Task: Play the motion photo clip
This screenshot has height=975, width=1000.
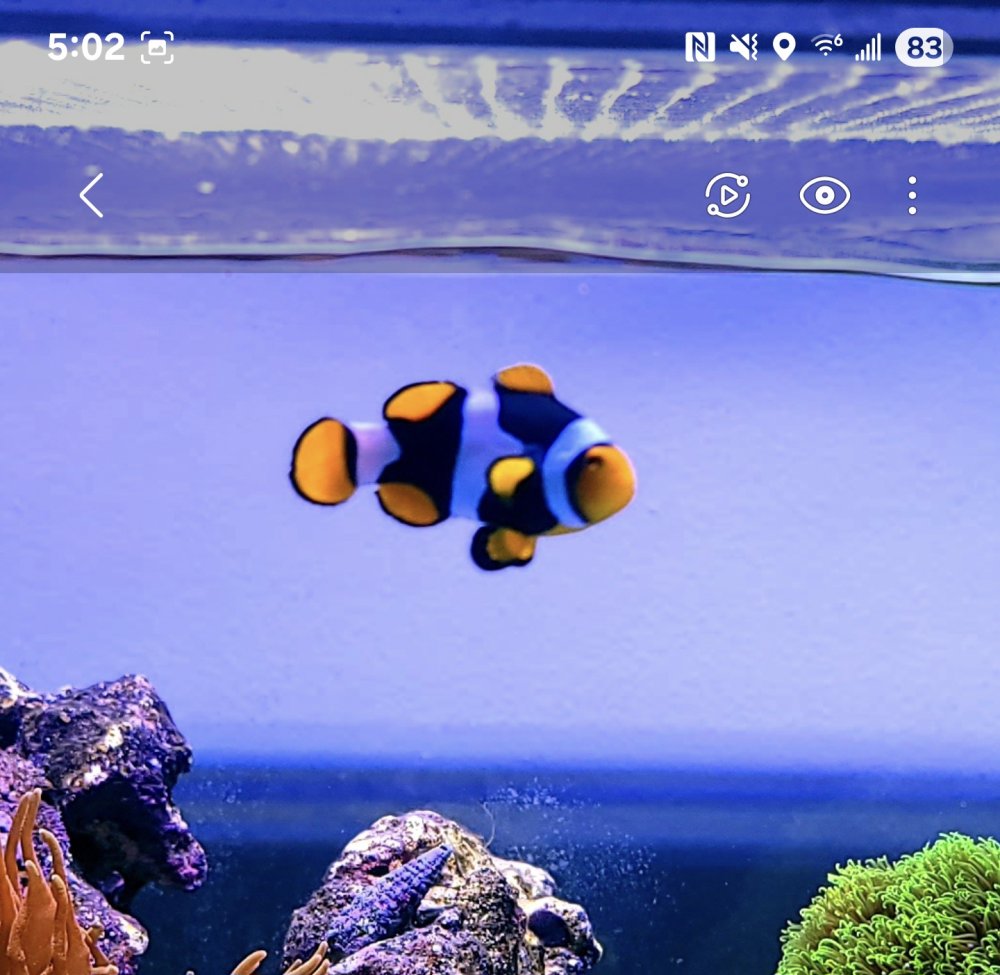Action: (x=728, y=195)
